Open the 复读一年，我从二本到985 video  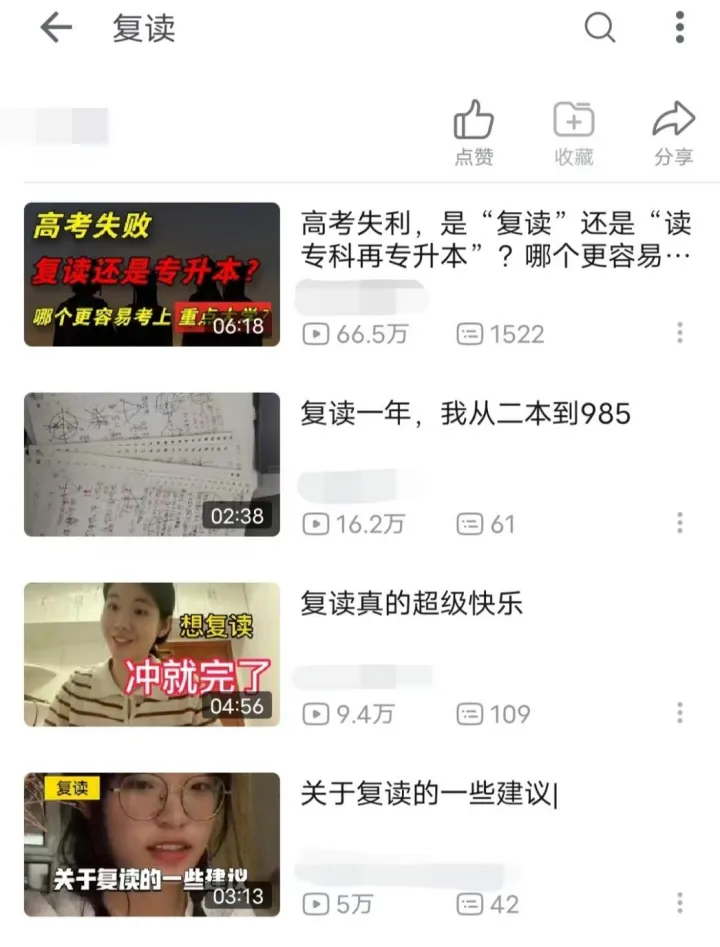tap(152, 464)
